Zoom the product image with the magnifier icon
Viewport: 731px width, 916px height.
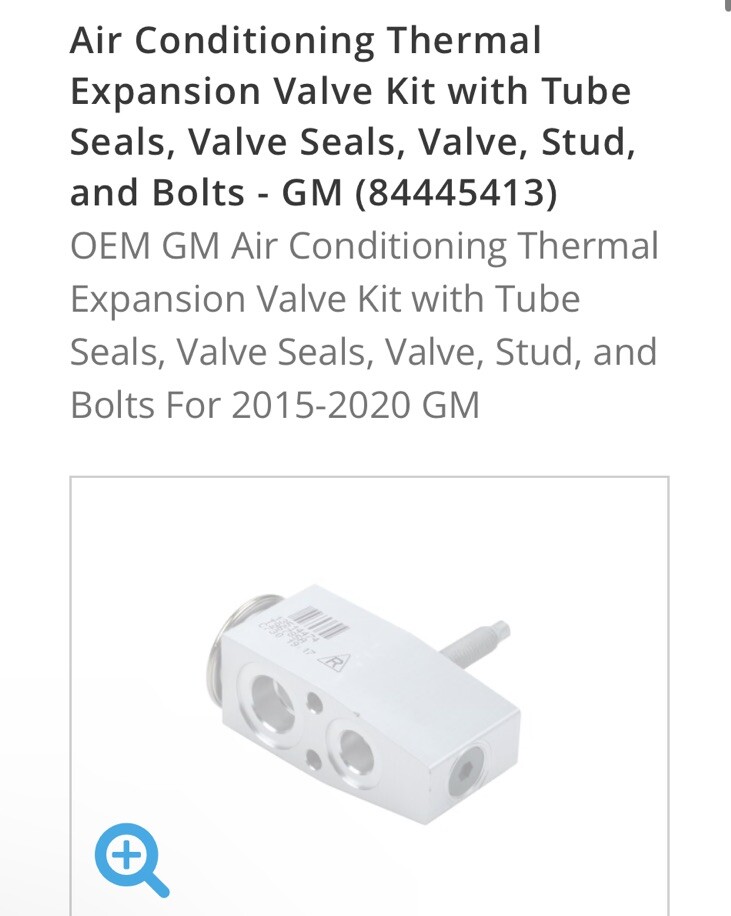pyautogui.click(x=131, y=859)
